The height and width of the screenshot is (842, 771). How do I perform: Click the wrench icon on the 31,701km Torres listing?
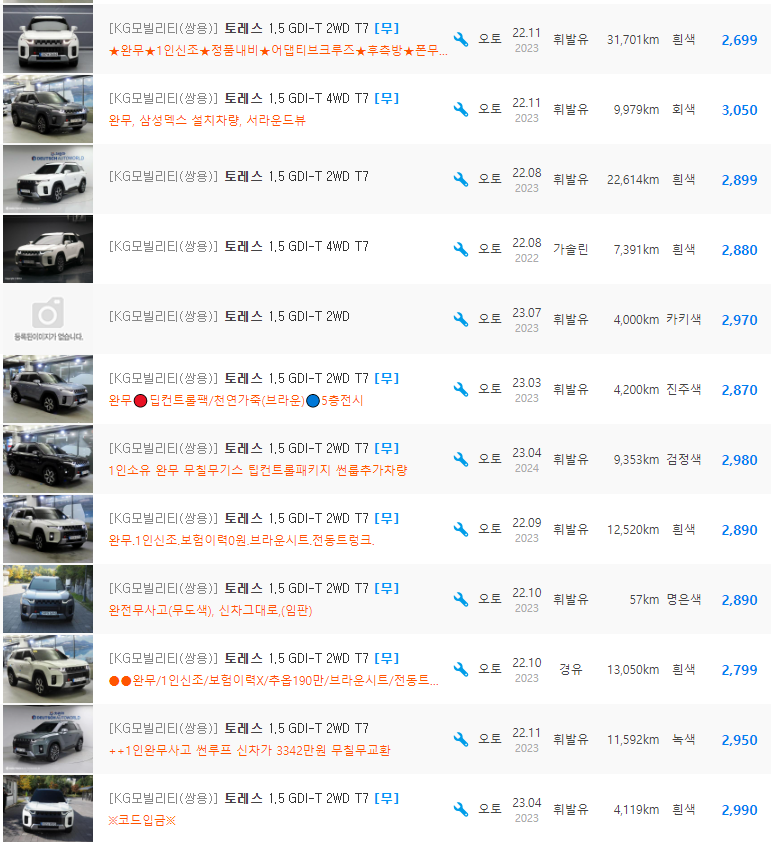tap(460, 37)
